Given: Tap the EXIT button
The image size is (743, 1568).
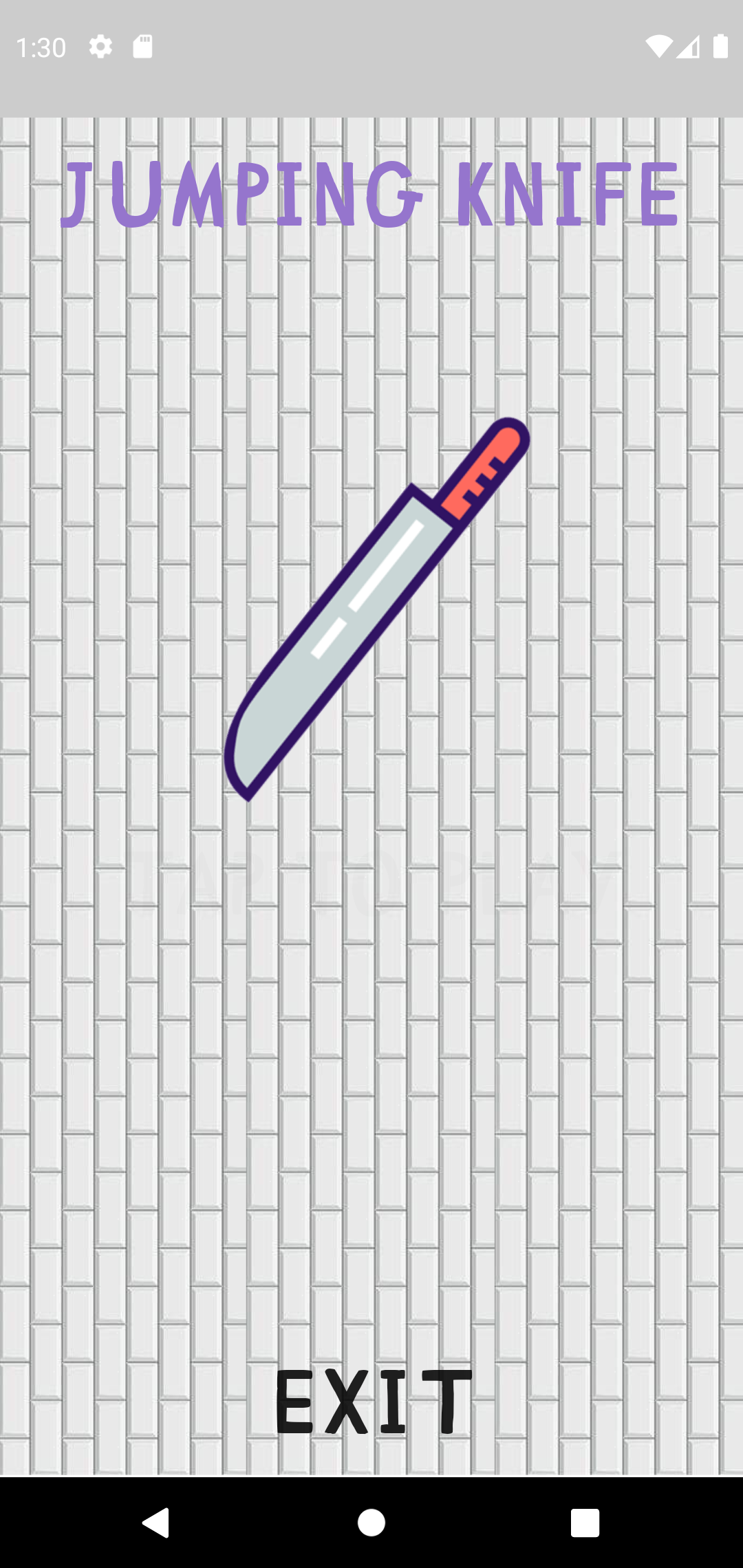Looking at the screenshot, I should 374,1402.
